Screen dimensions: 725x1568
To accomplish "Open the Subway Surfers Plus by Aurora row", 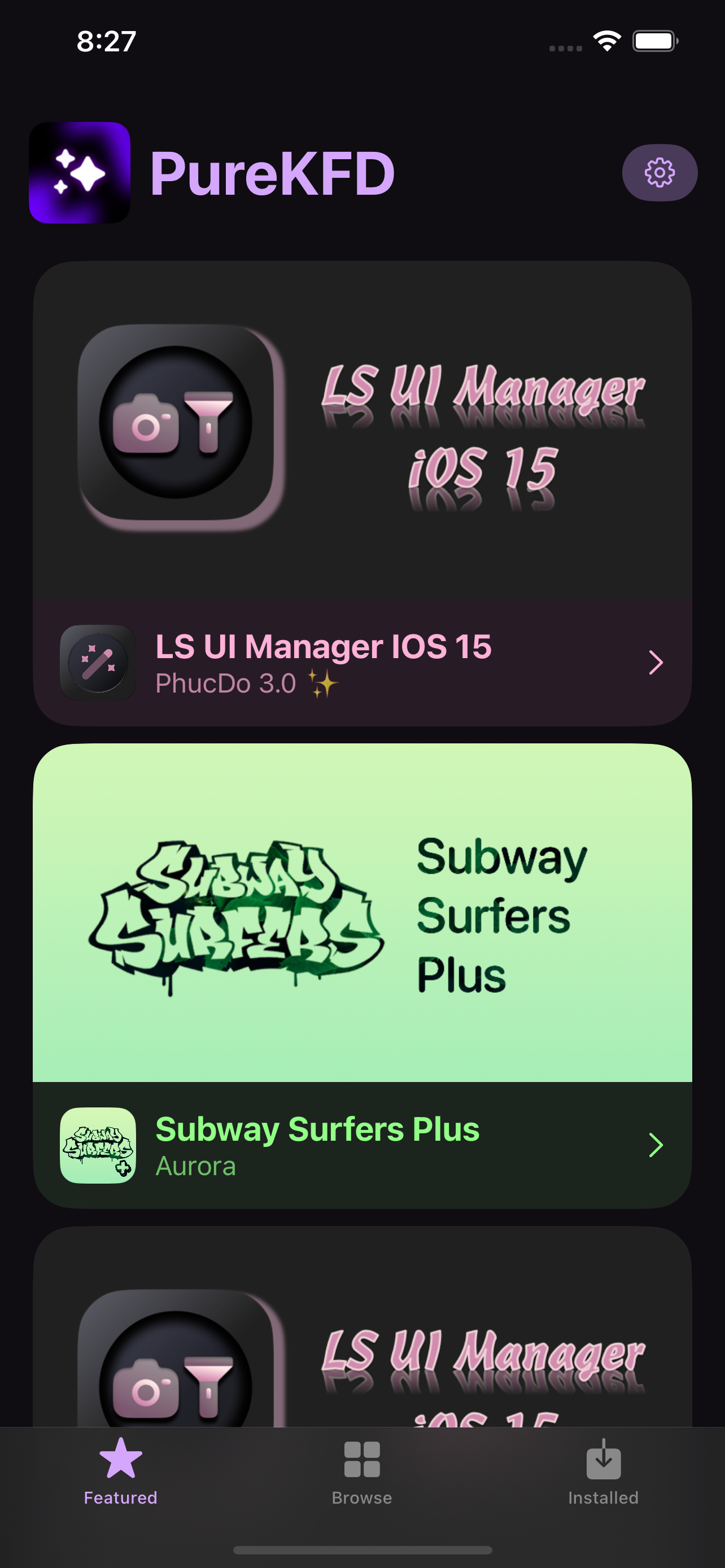I will (x=362, y=1146).
